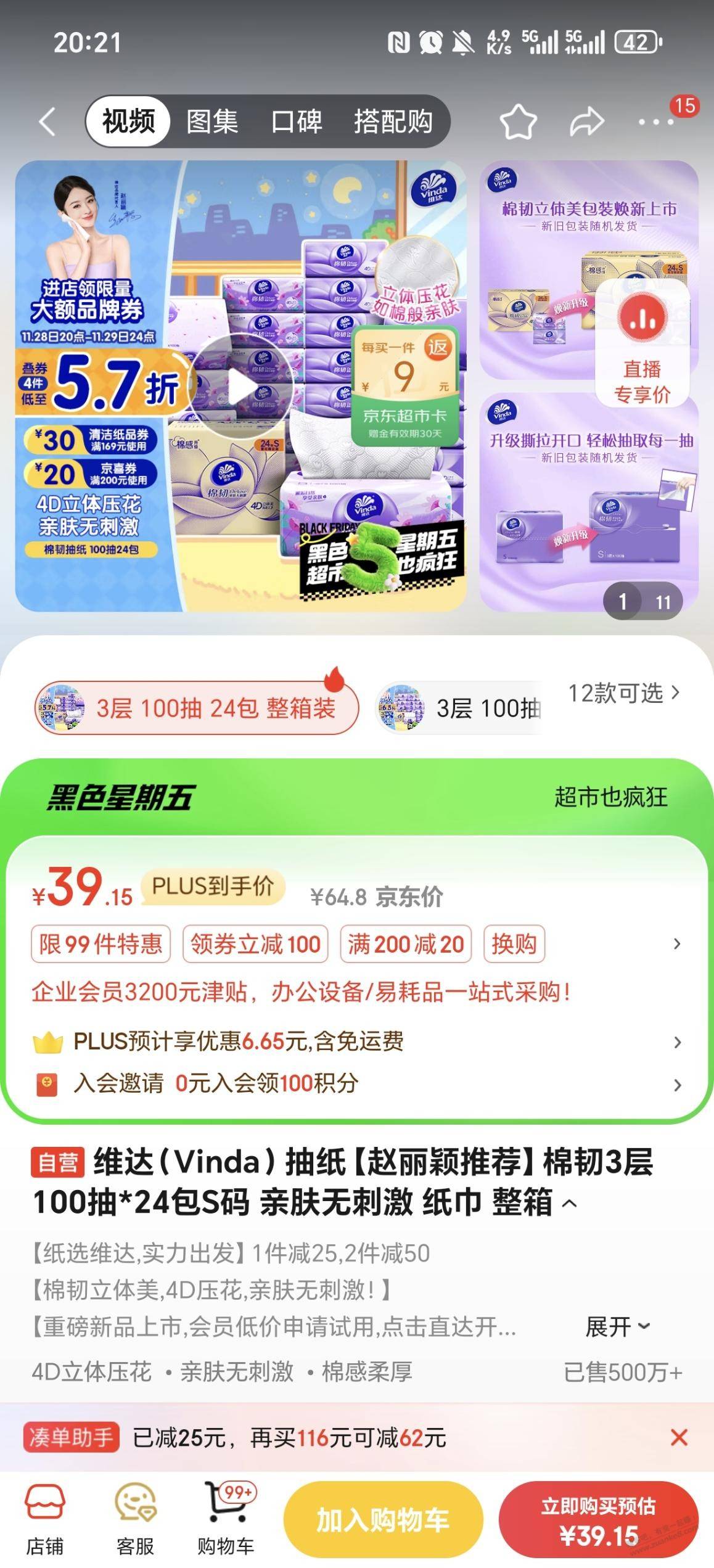
Task: Switch to the 图集 tab
Action: click(x=212, y=121)
